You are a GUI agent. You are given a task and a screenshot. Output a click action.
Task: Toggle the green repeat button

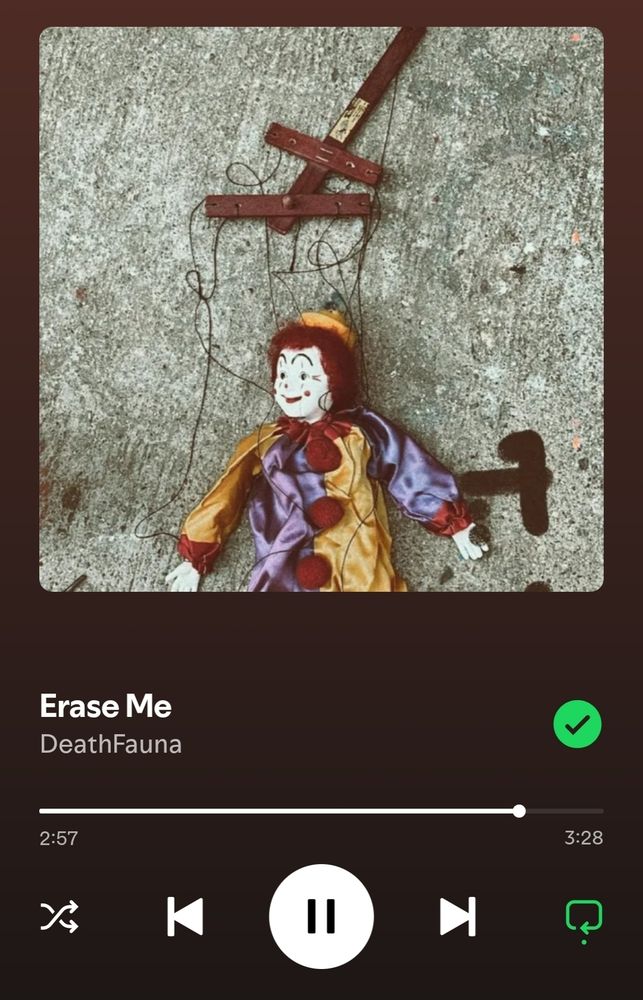[x=583, y=917]
